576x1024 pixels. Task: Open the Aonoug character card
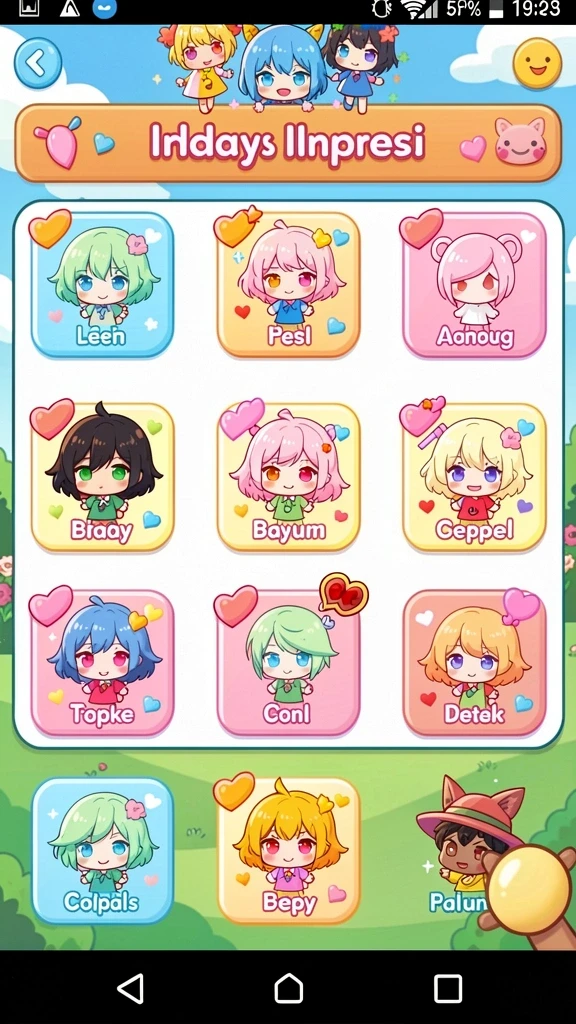474,285
